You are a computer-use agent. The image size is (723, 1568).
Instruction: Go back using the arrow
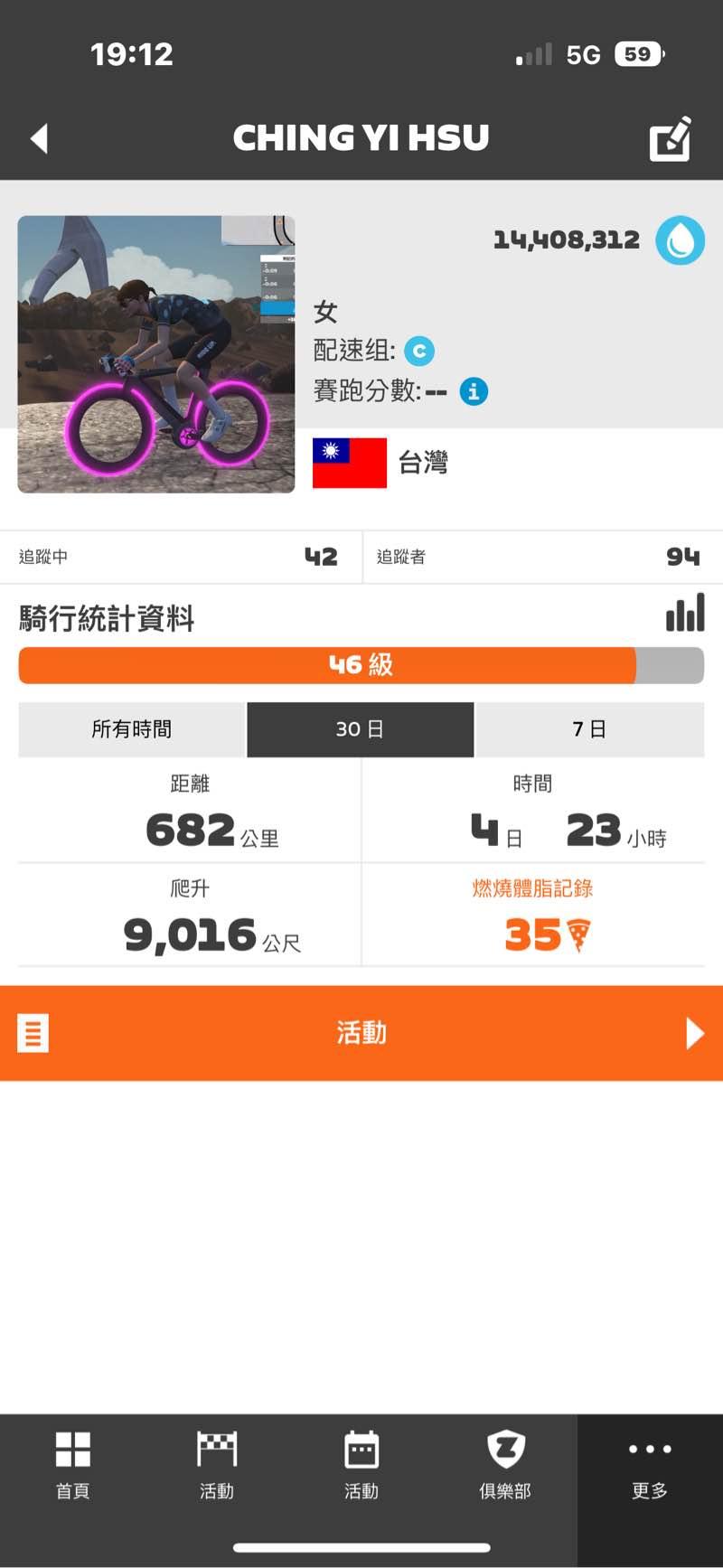(x=39, y=139)
